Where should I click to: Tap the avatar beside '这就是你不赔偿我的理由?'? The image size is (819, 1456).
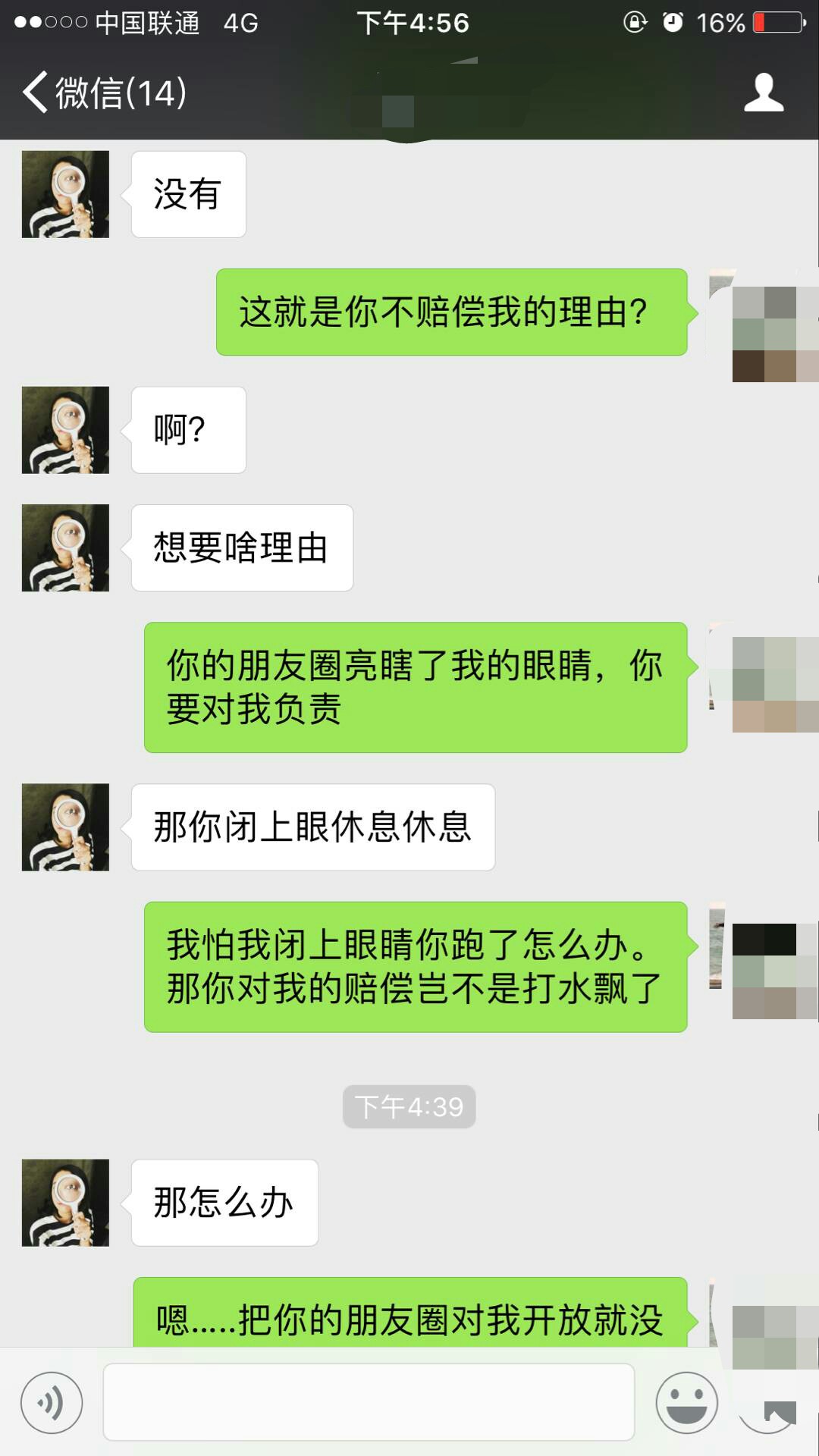[764, 326]
